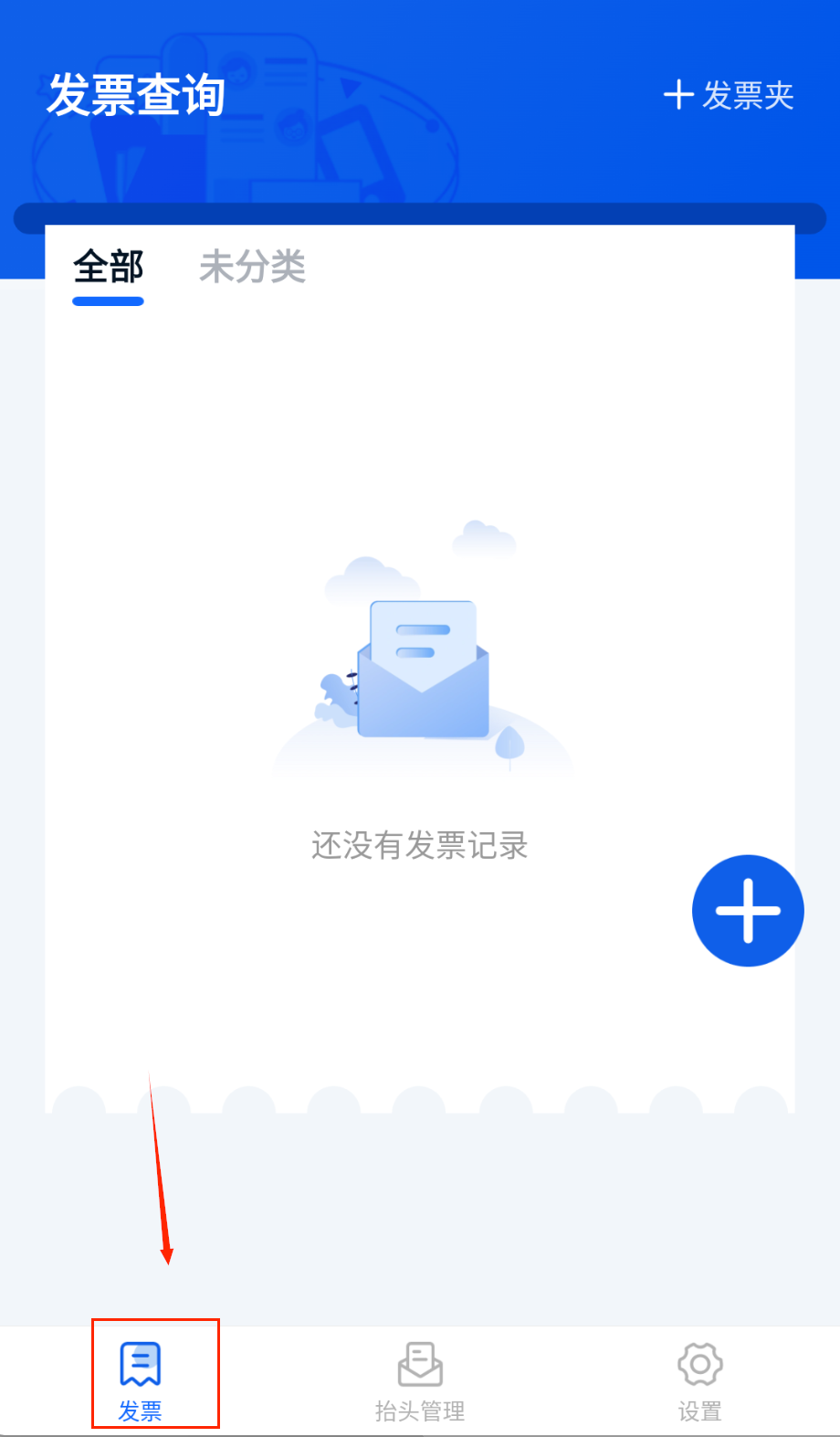
Task: Switch to the 全部 tab
Action: pyautogui.click(x=109, y=268)
